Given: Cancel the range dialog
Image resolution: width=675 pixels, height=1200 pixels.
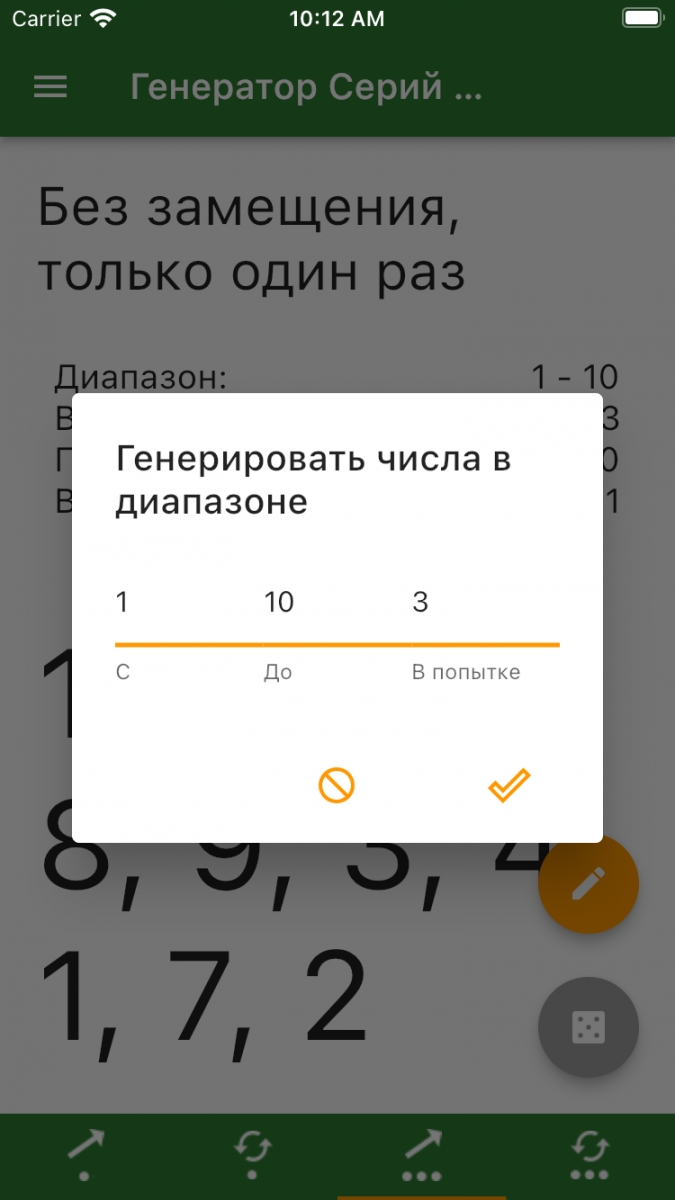Looking at the screenshot, I should pos(337,786).
